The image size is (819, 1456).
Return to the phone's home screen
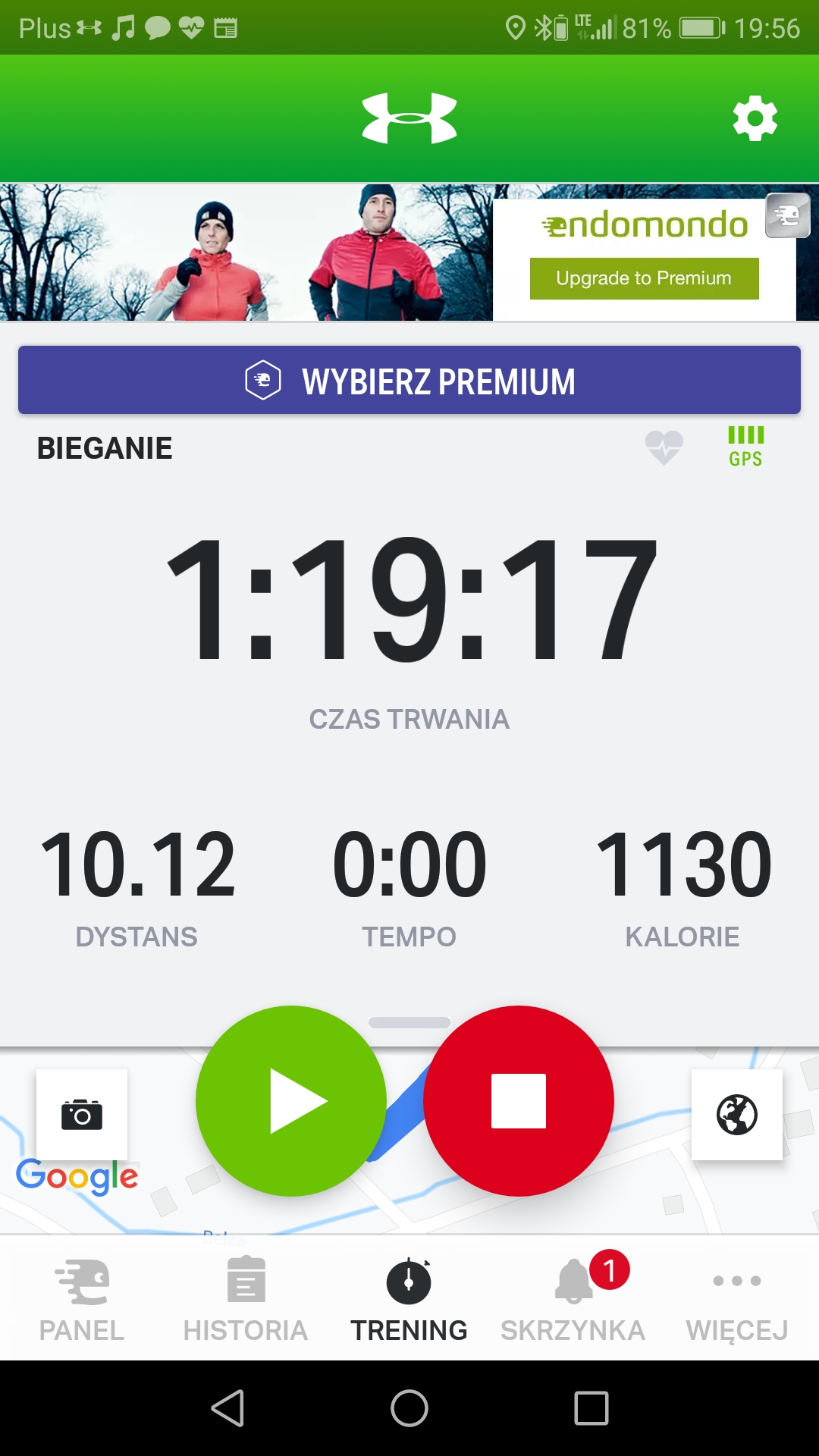pyautogui.click(x=409, y=1408)
